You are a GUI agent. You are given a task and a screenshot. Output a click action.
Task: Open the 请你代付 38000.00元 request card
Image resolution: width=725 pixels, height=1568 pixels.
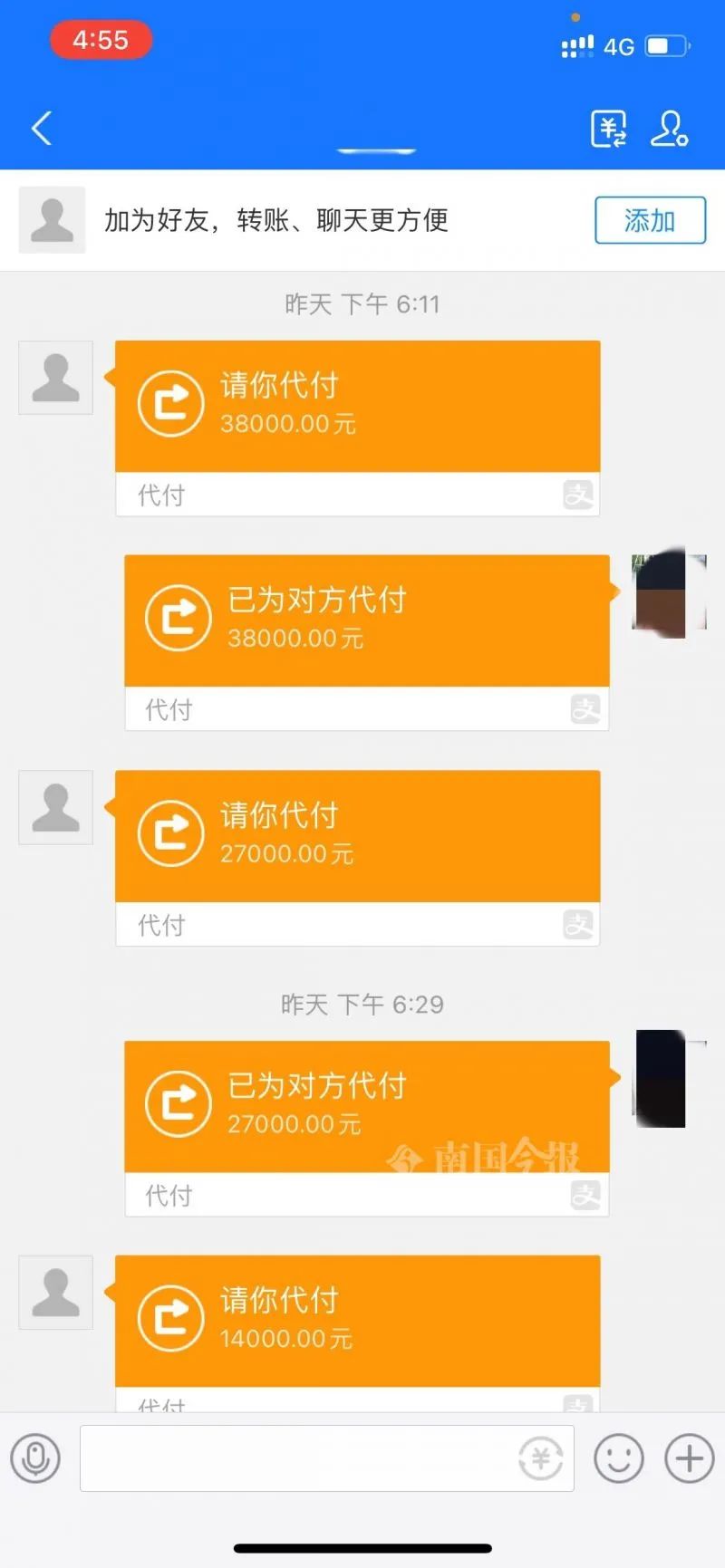click(357, 407)
